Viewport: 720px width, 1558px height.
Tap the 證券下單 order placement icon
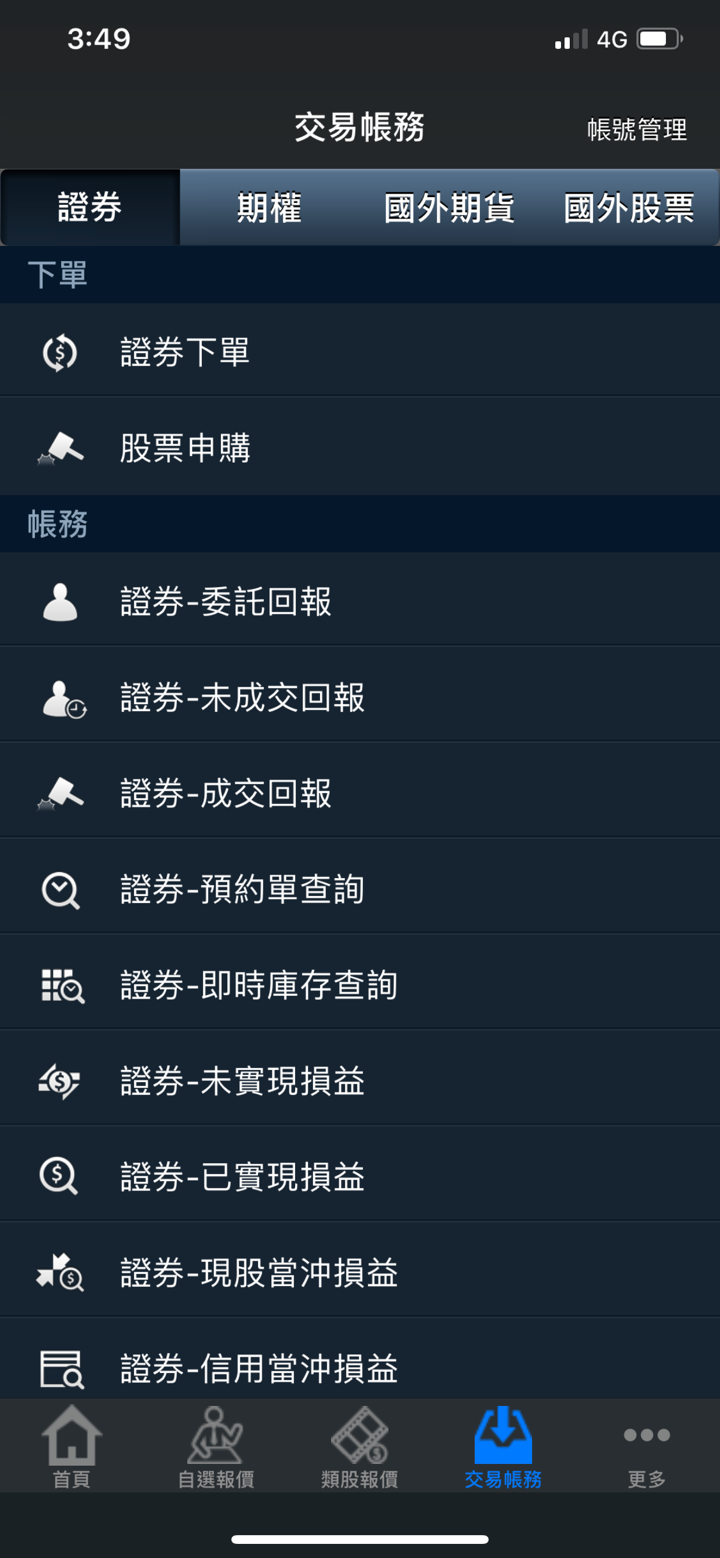tap(60, 351)
